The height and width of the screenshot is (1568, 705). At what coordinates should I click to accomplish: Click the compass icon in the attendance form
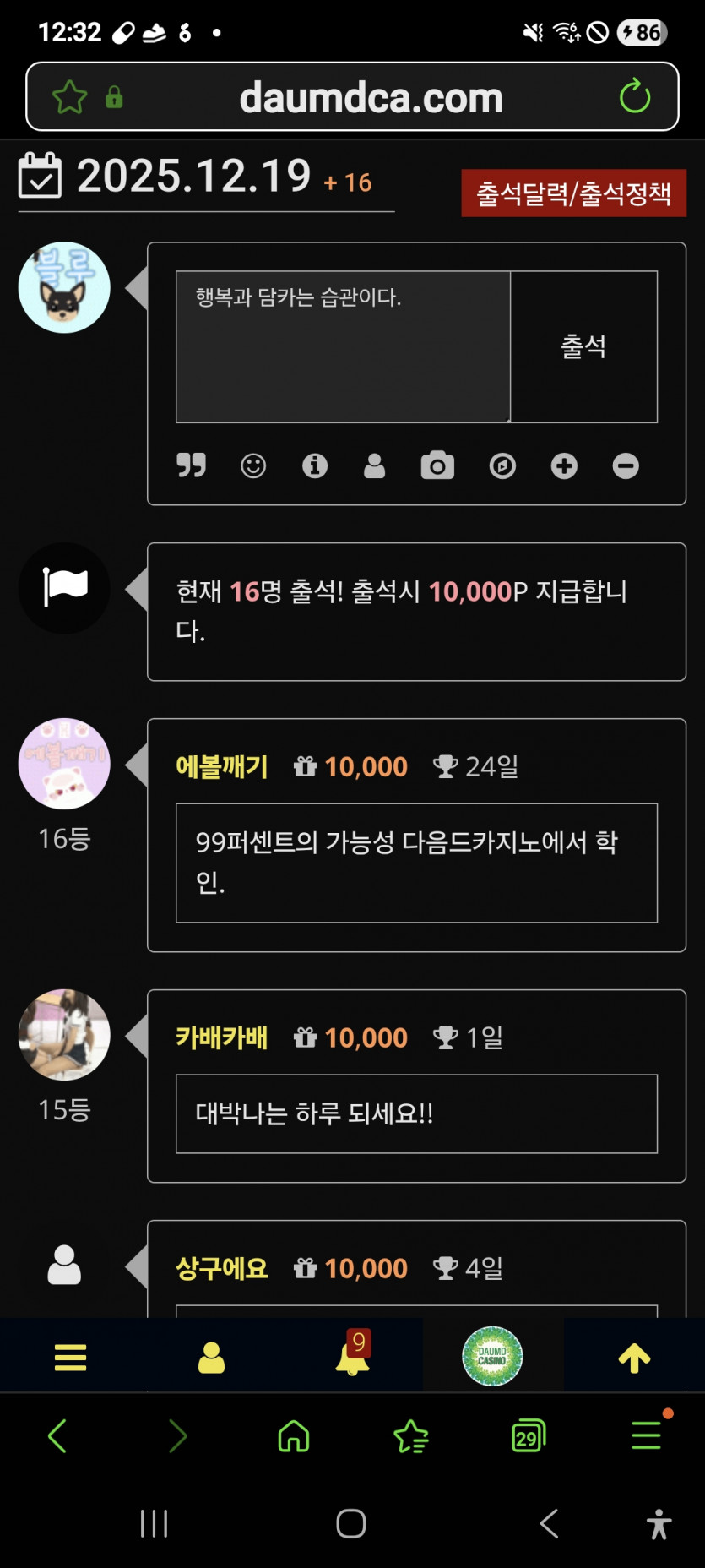(x=502, y=465)
